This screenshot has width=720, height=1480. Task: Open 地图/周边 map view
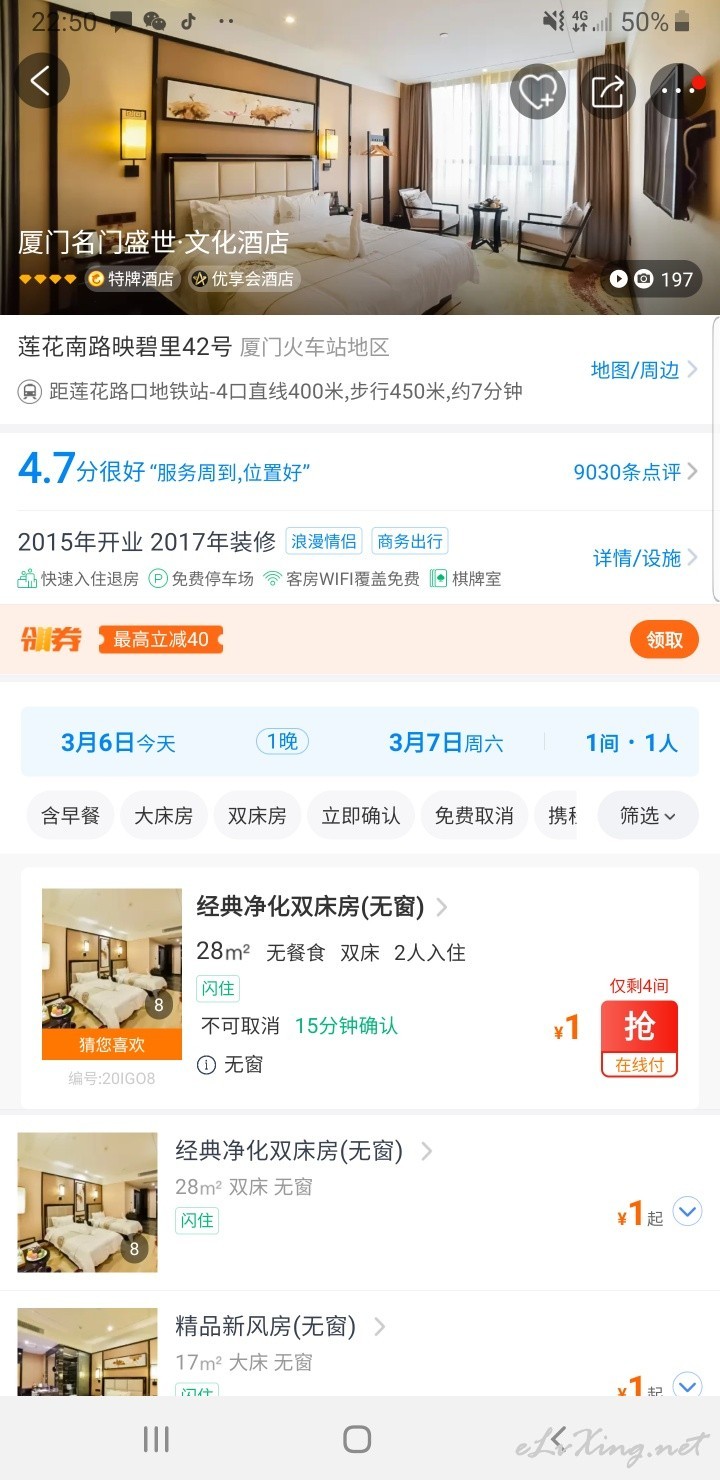pos(644,370)
